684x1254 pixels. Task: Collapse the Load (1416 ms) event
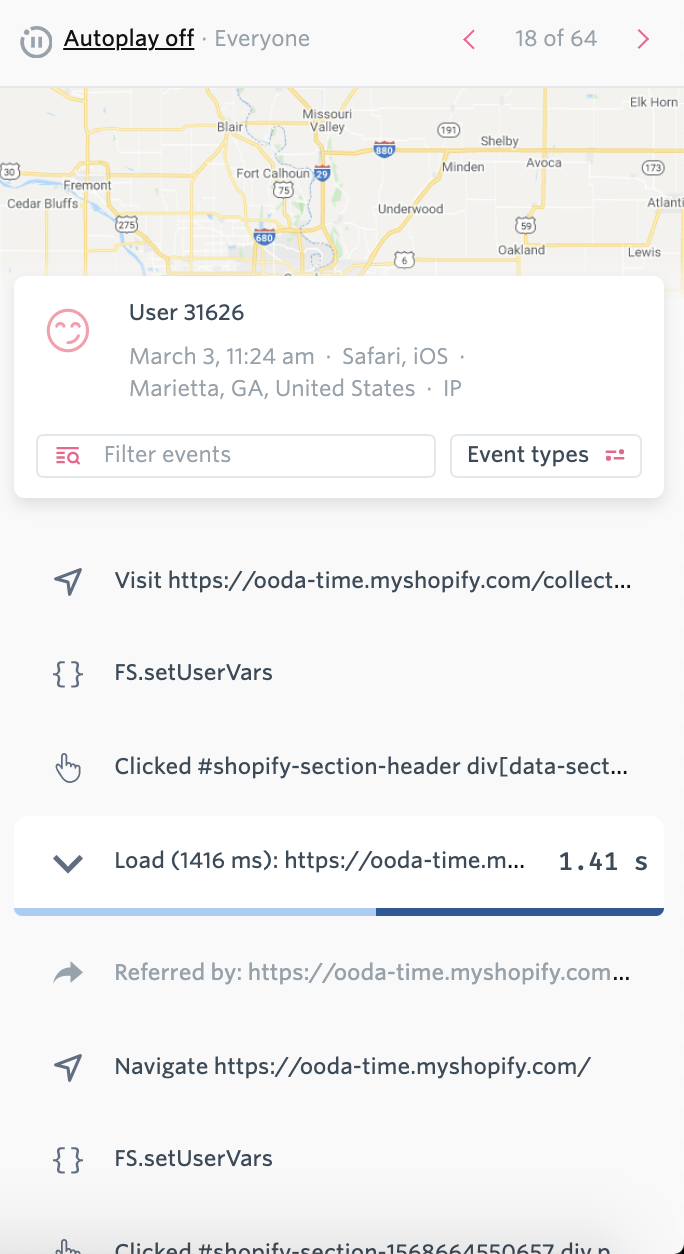pyautogui.click(x=67, y=862)
